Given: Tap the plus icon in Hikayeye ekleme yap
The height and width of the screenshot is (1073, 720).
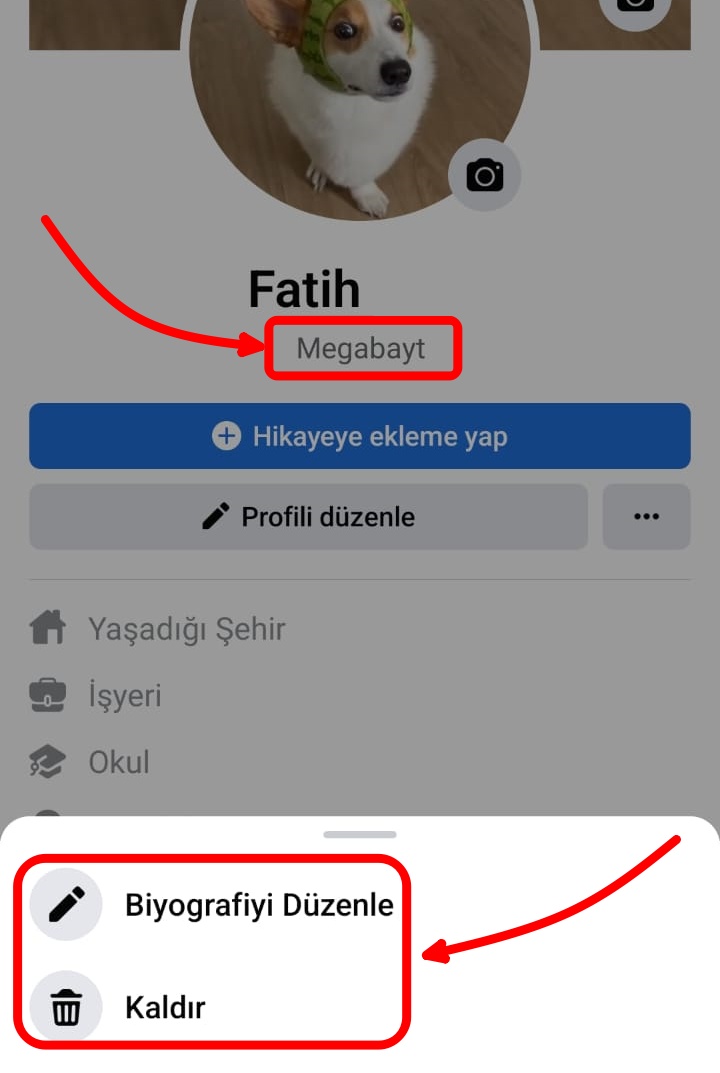Looking at the screenshot, I should point(228,436).
